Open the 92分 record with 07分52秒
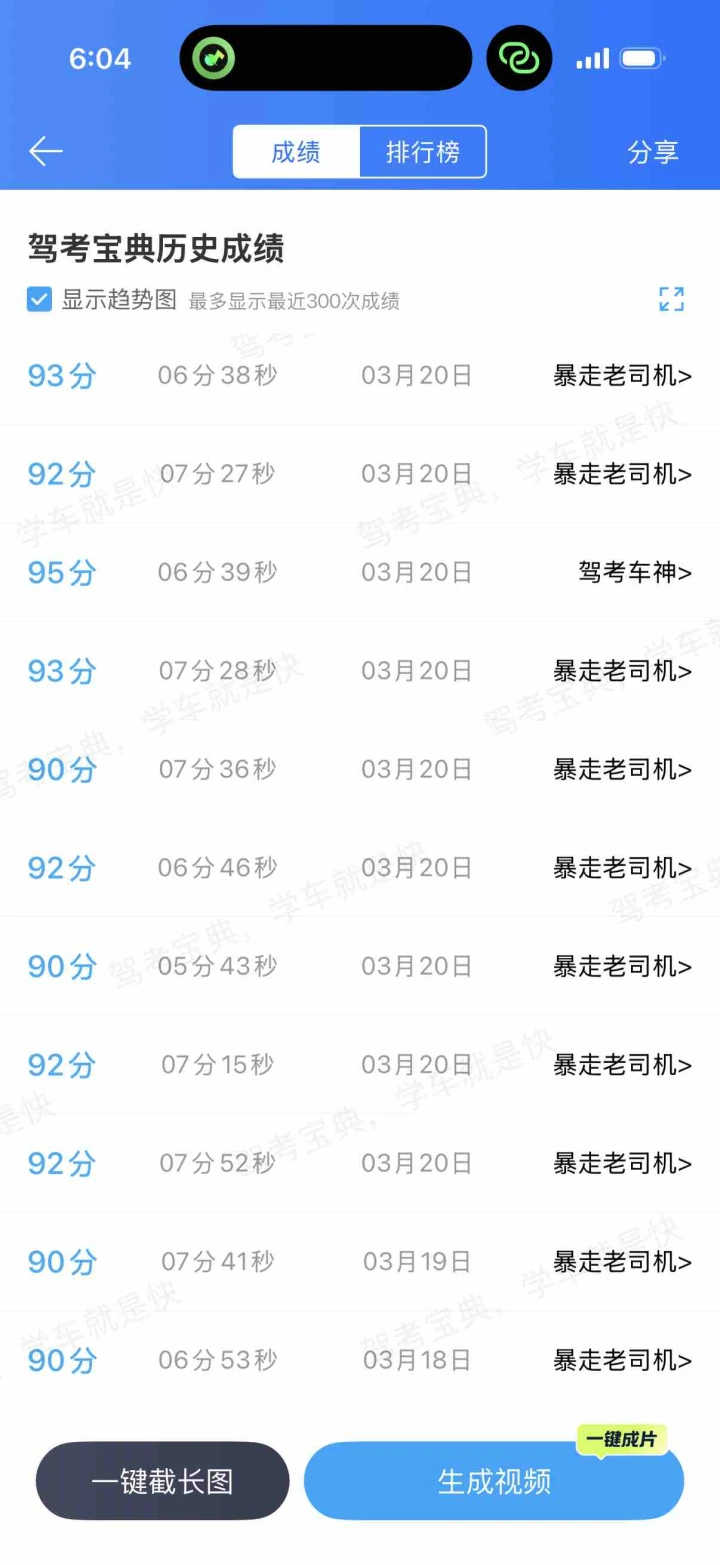 tap(622, 1163)
